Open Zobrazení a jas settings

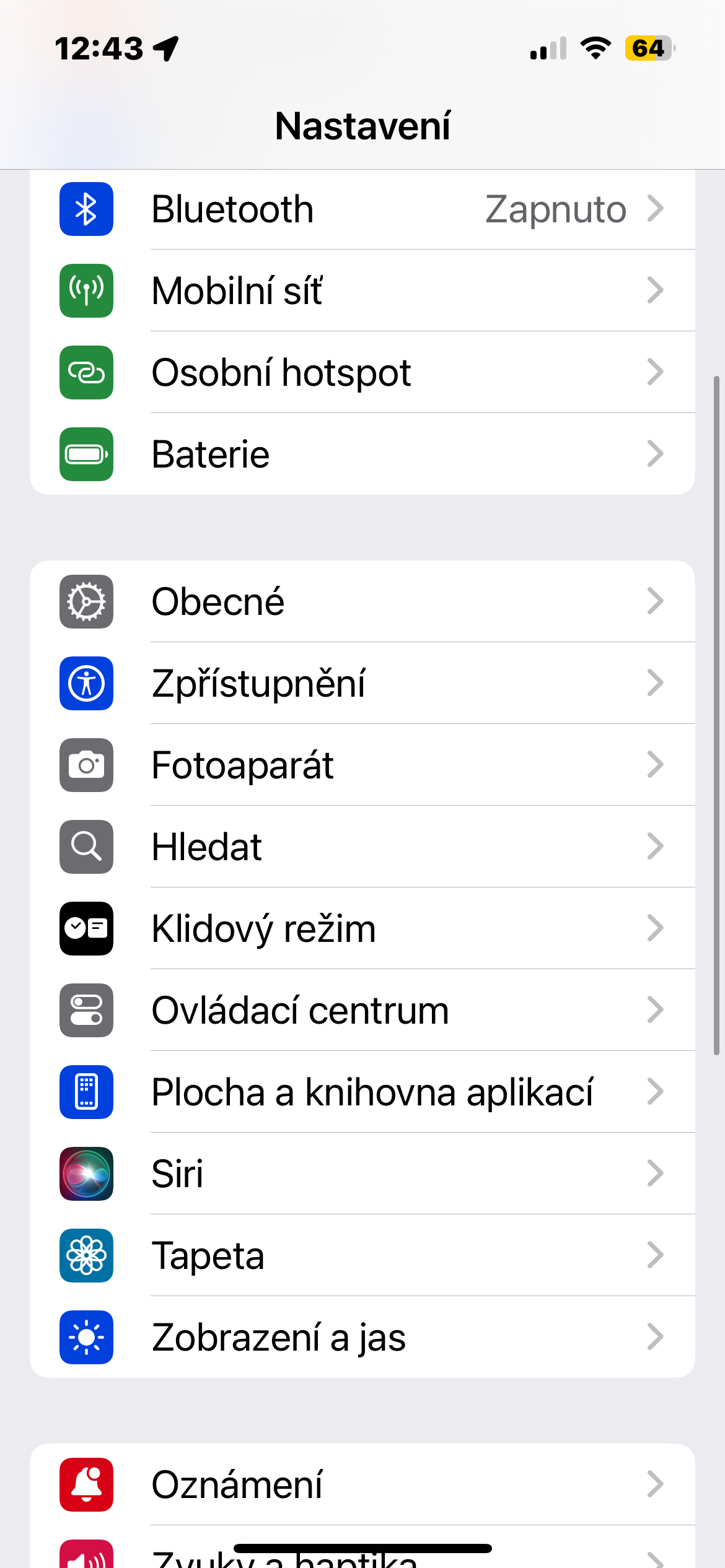(x=362, y=1338)
